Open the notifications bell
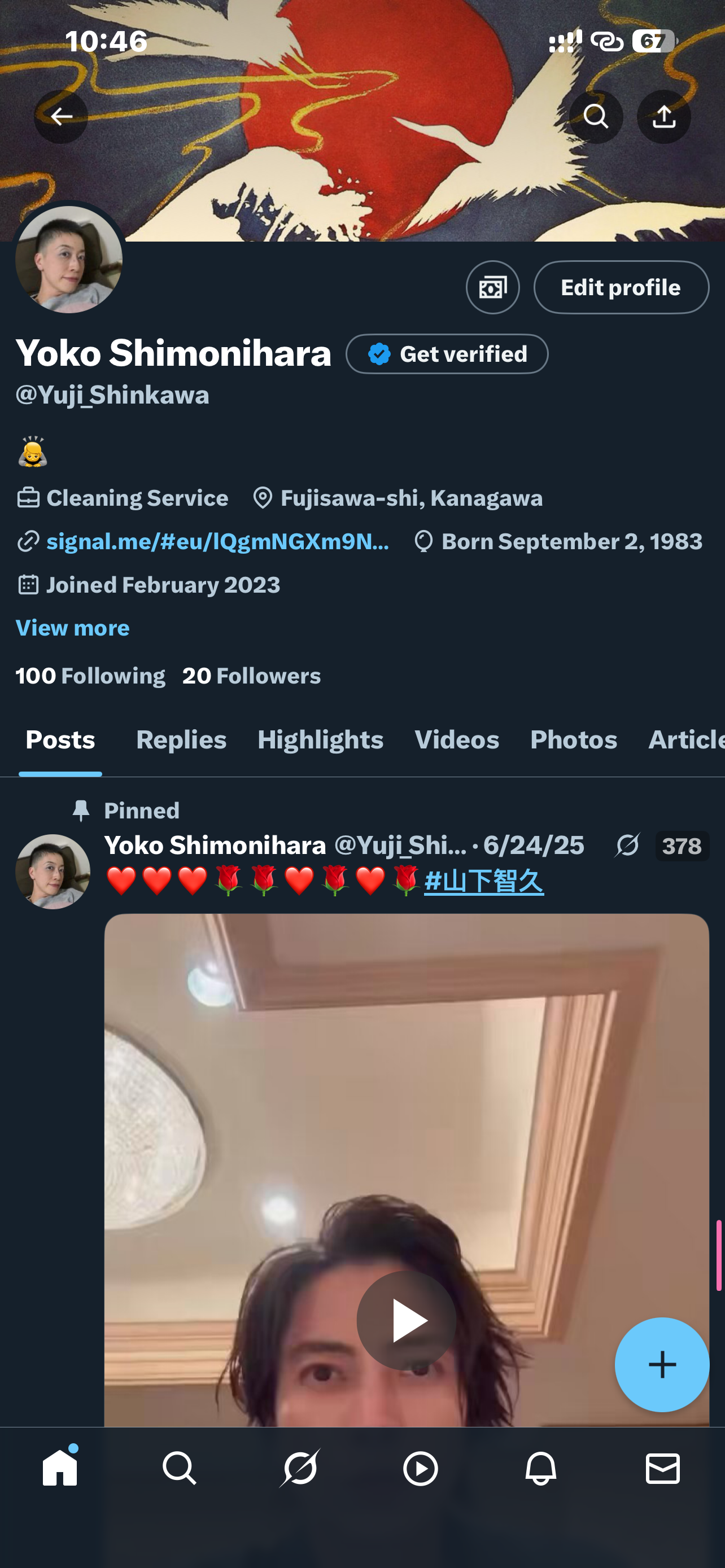Image resolution: width=725 pixels, height=1568 pixels. coord(540,1468)
